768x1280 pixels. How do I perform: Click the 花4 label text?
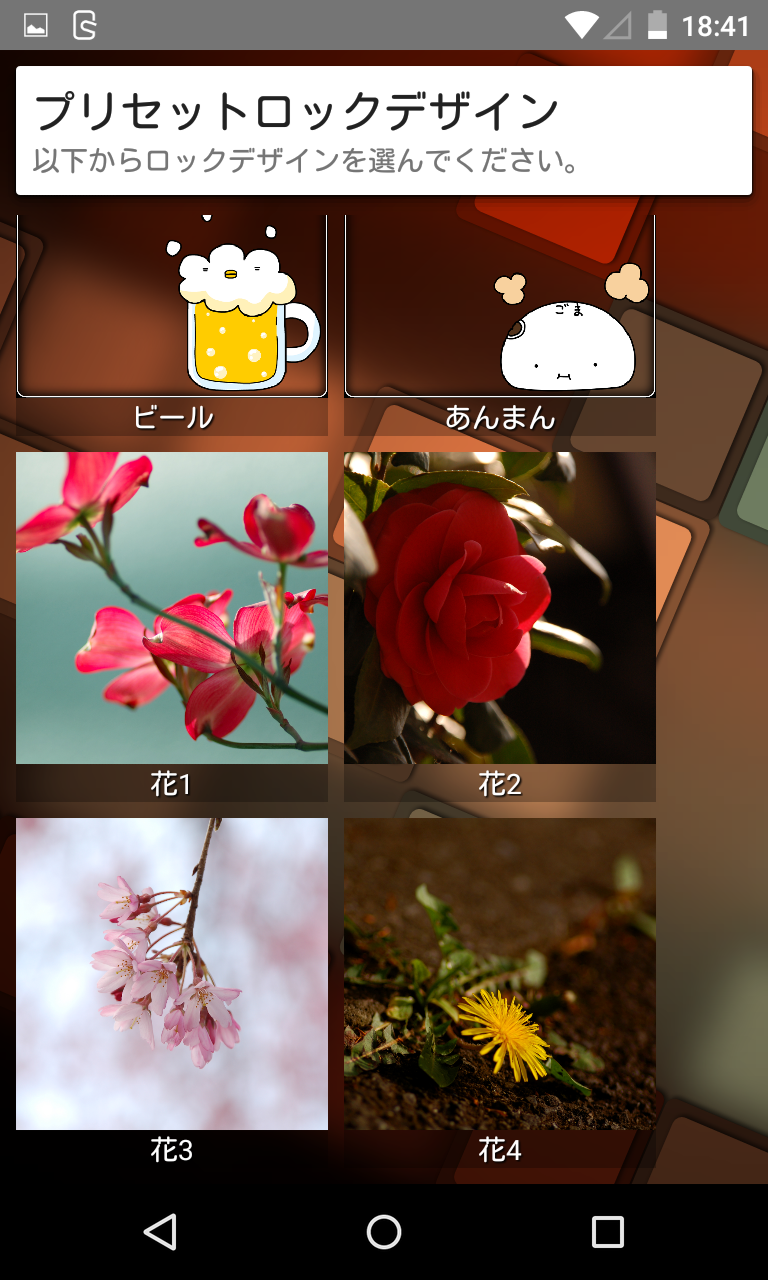[500, 1150]
